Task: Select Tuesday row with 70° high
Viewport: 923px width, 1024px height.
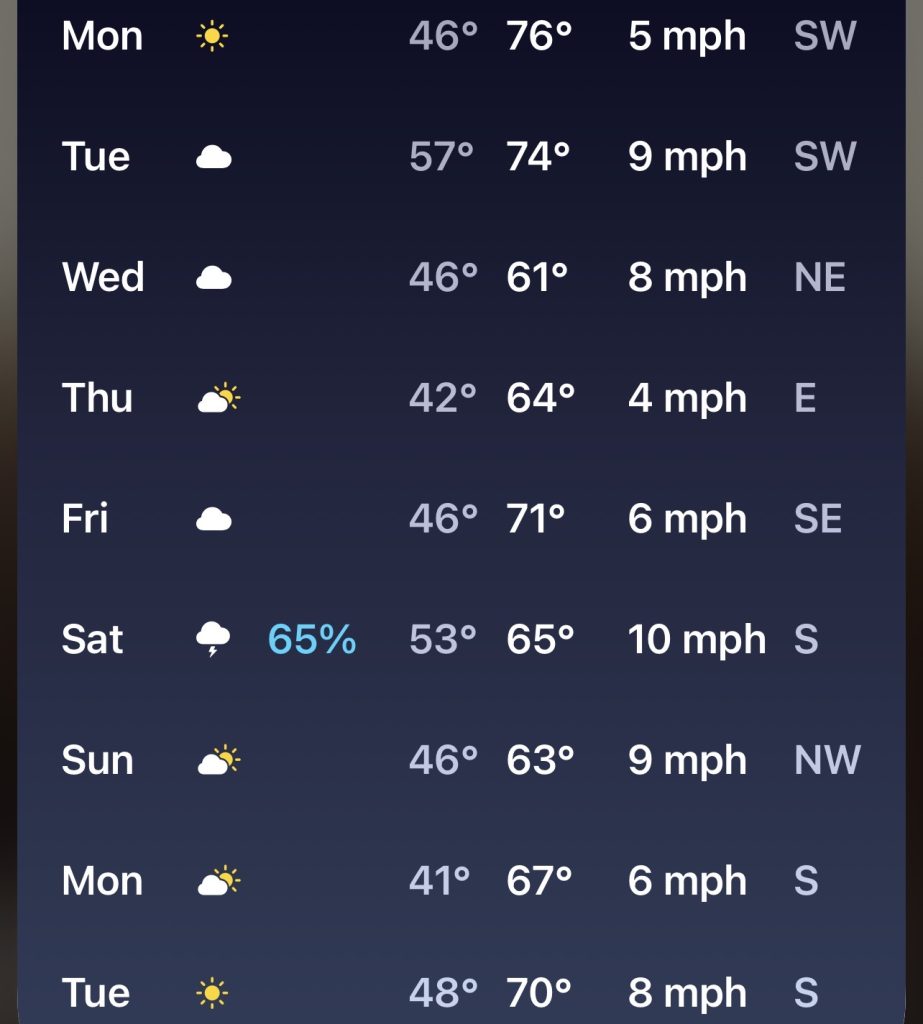Action: coord(460,993)
